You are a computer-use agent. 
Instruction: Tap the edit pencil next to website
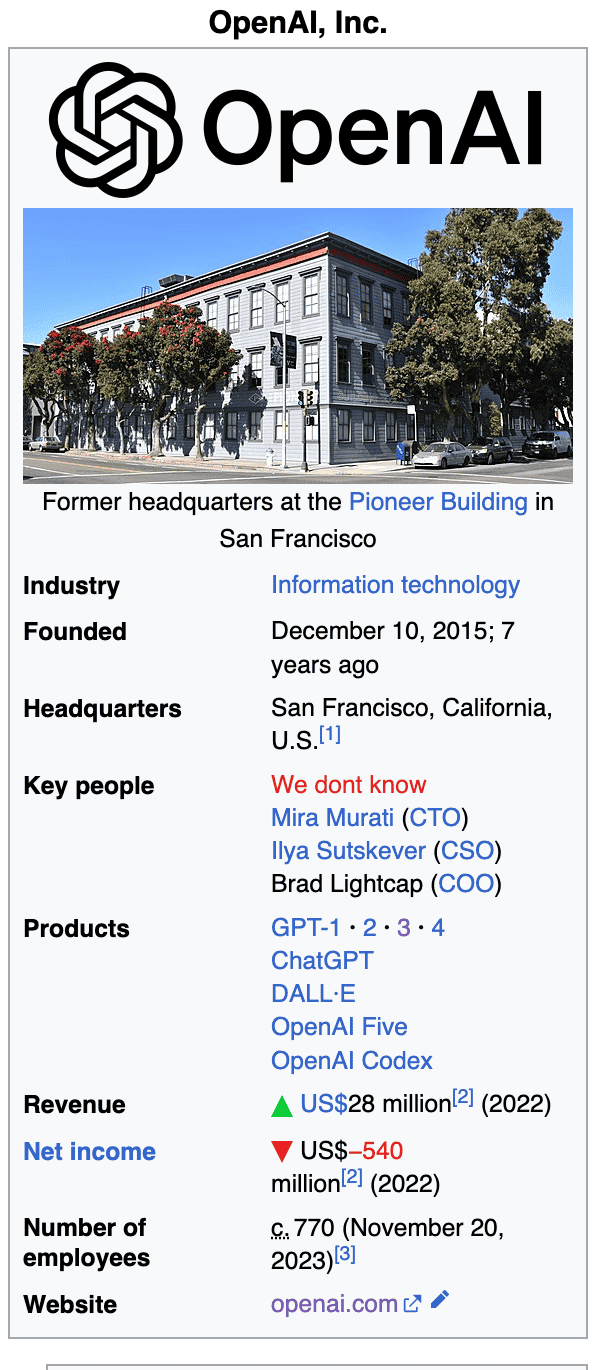coord(440,1301)
